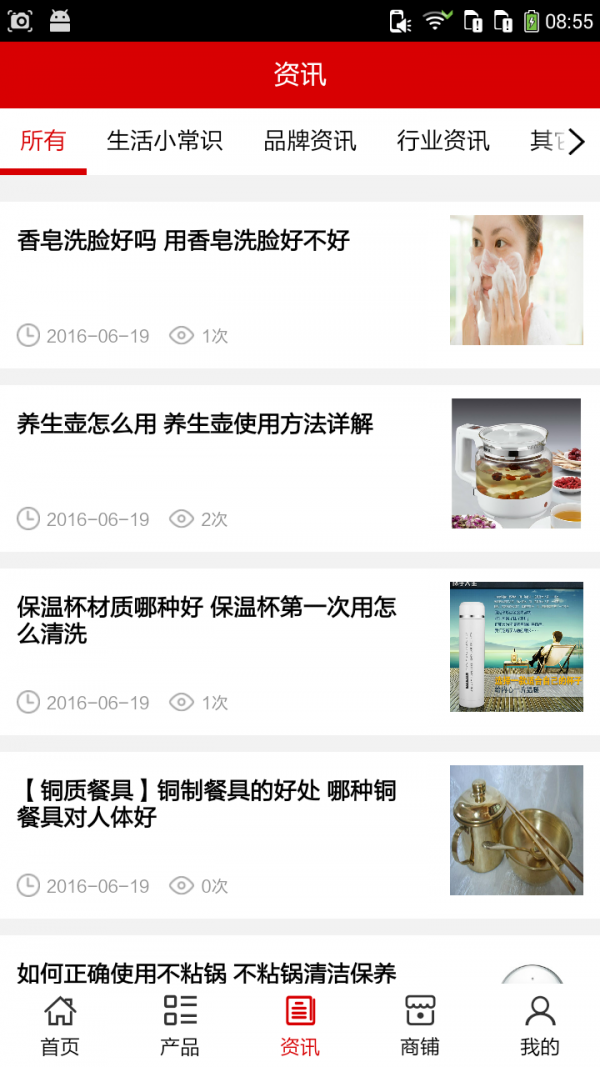Open the 如何正确使用不粘锅 article
600x1067 pixels.
[x=207, y=972]
